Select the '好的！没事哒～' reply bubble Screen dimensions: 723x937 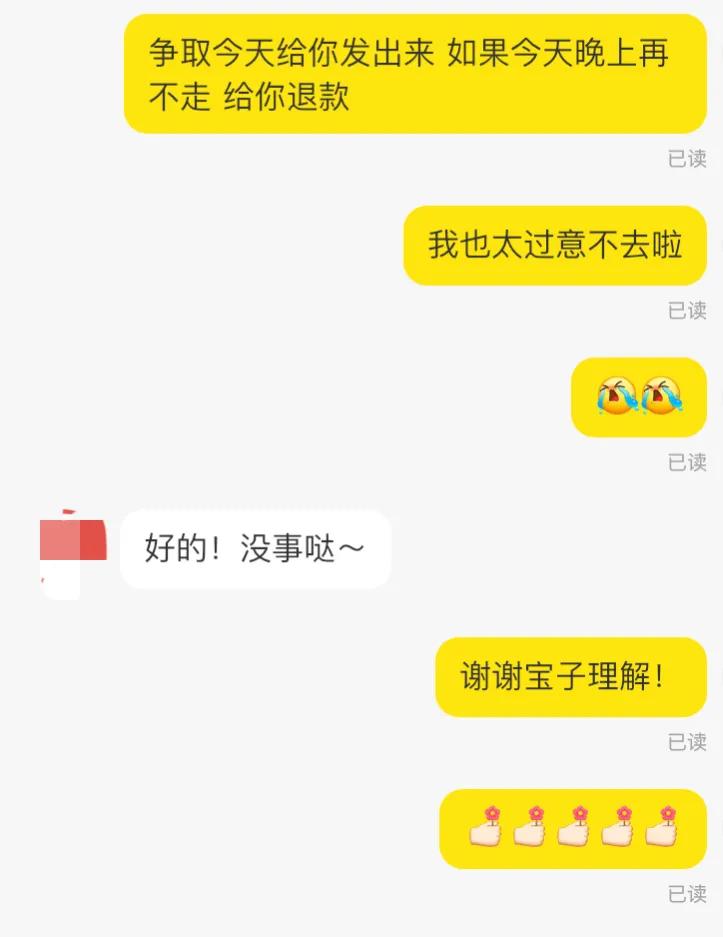[255, 549]
